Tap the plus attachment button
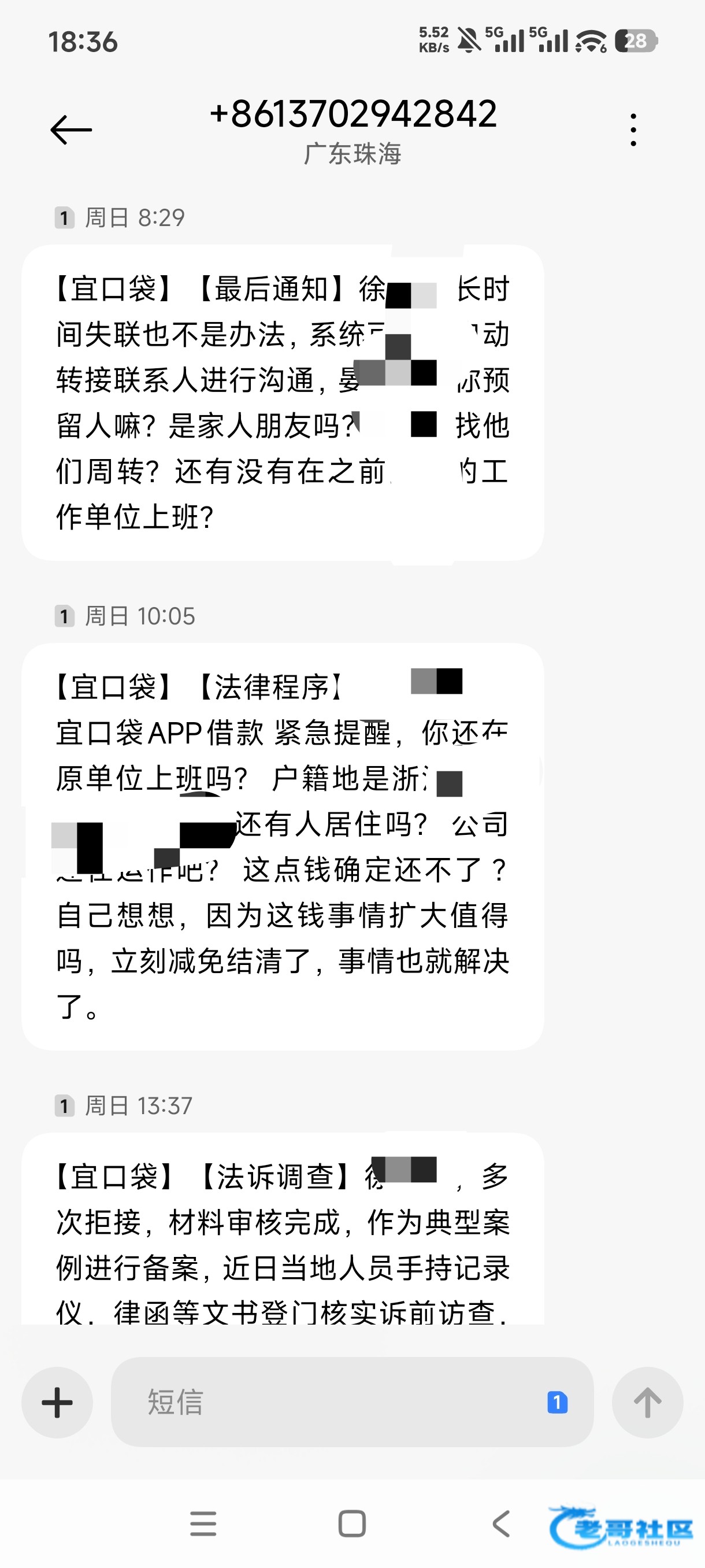 [x=57, y=1402]
